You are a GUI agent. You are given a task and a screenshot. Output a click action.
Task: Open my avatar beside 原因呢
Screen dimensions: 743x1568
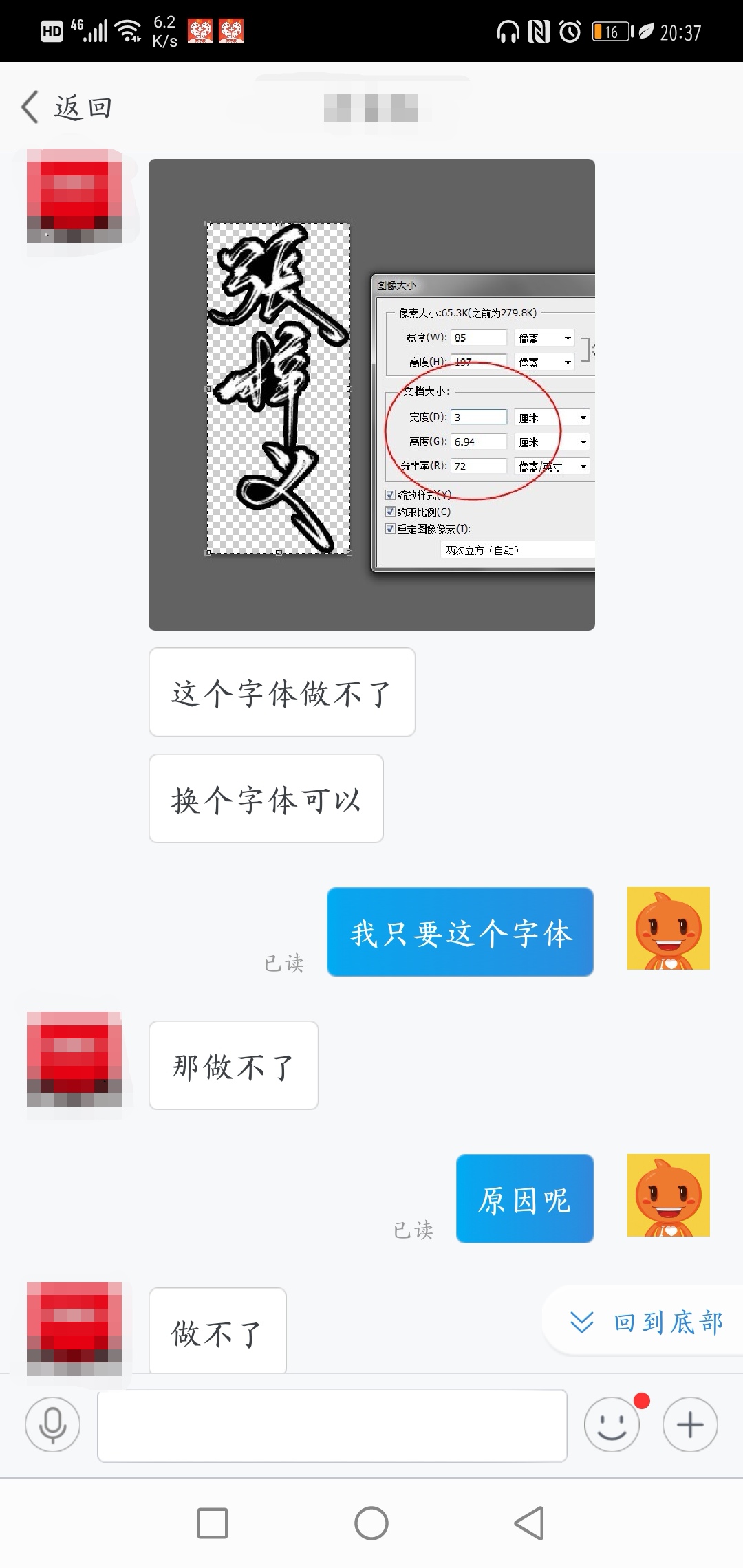(668, 1195)
